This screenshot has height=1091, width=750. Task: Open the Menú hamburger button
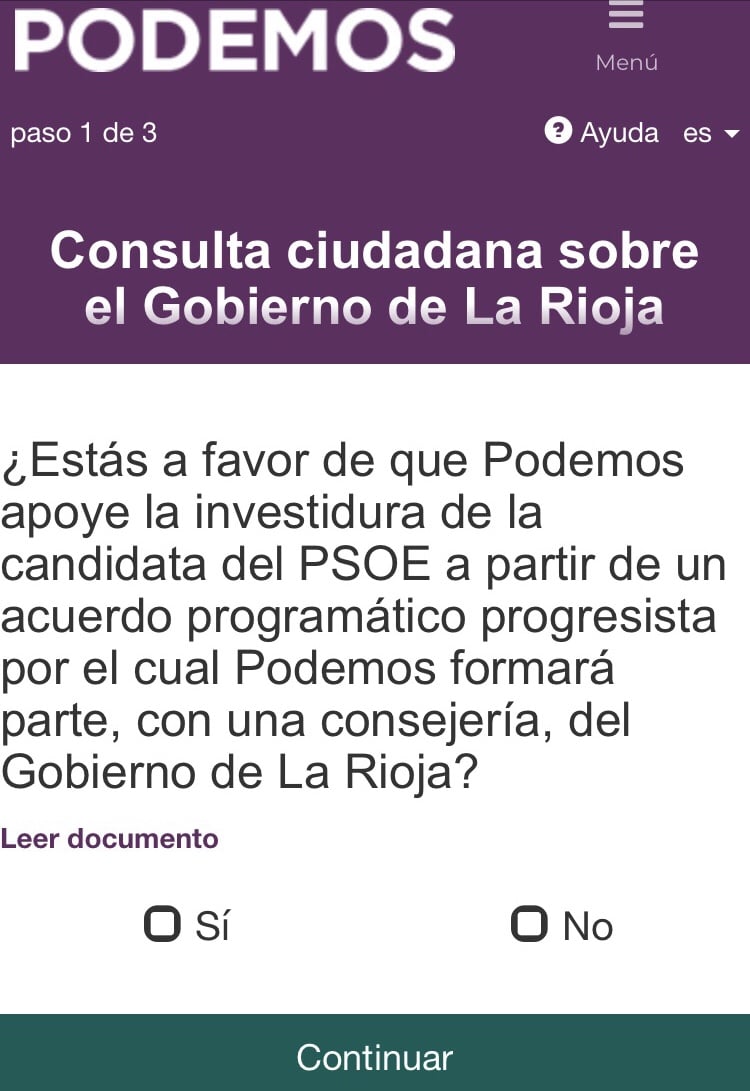pyautogui.click(x=626, y=35)
